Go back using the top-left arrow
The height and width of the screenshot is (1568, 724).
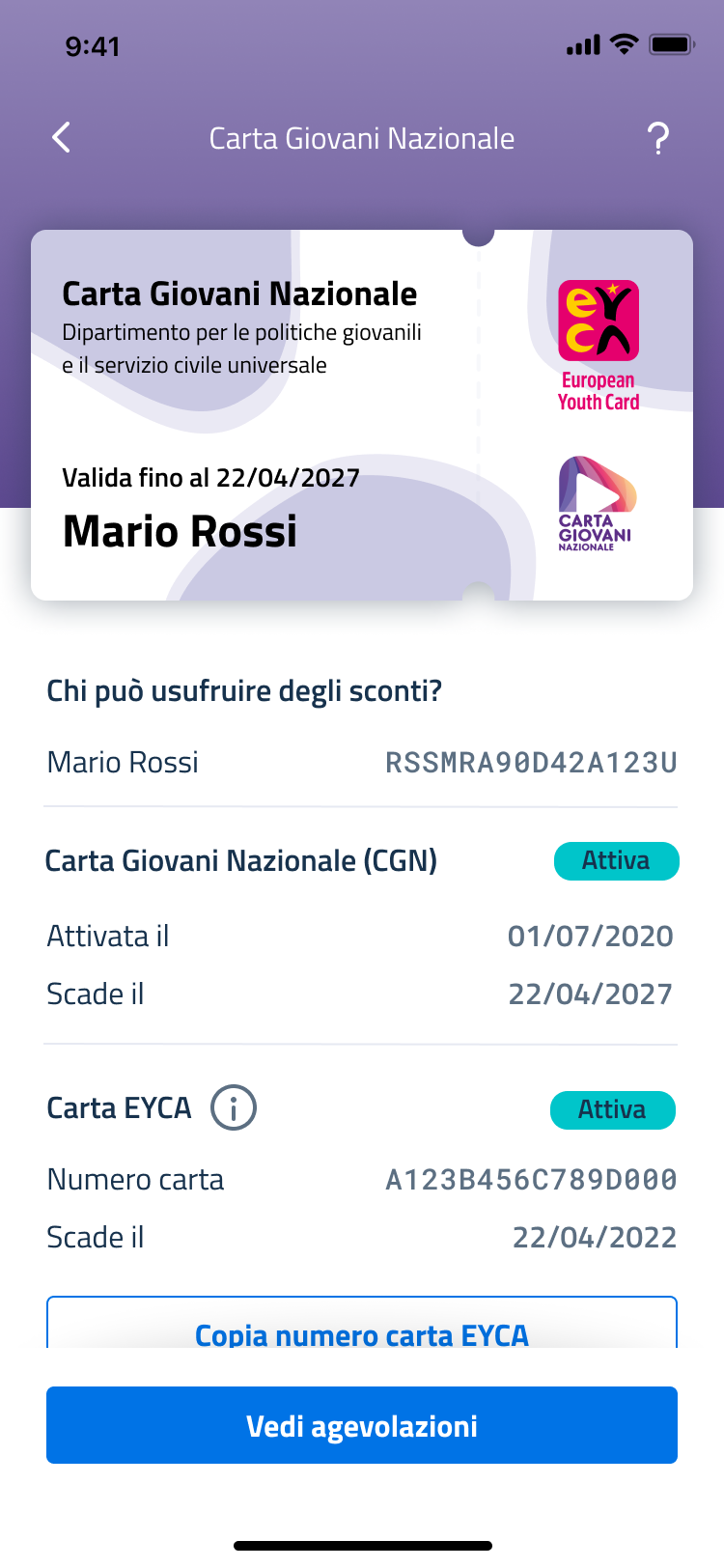[x=61, y=138]
